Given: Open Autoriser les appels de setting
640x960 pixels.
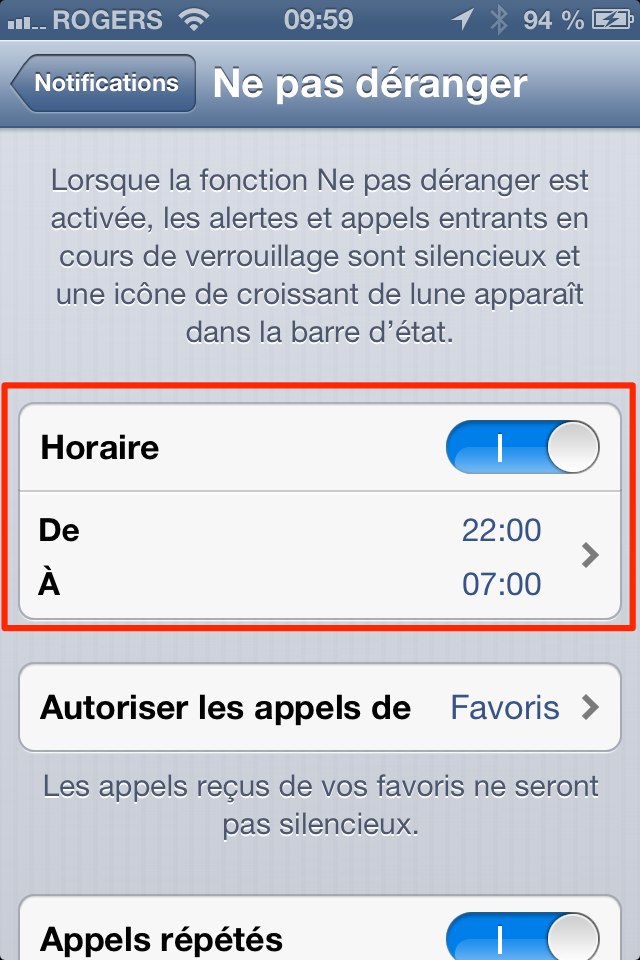Looking at the screenshot, I should pyautogui.click(x=320, y=708).
